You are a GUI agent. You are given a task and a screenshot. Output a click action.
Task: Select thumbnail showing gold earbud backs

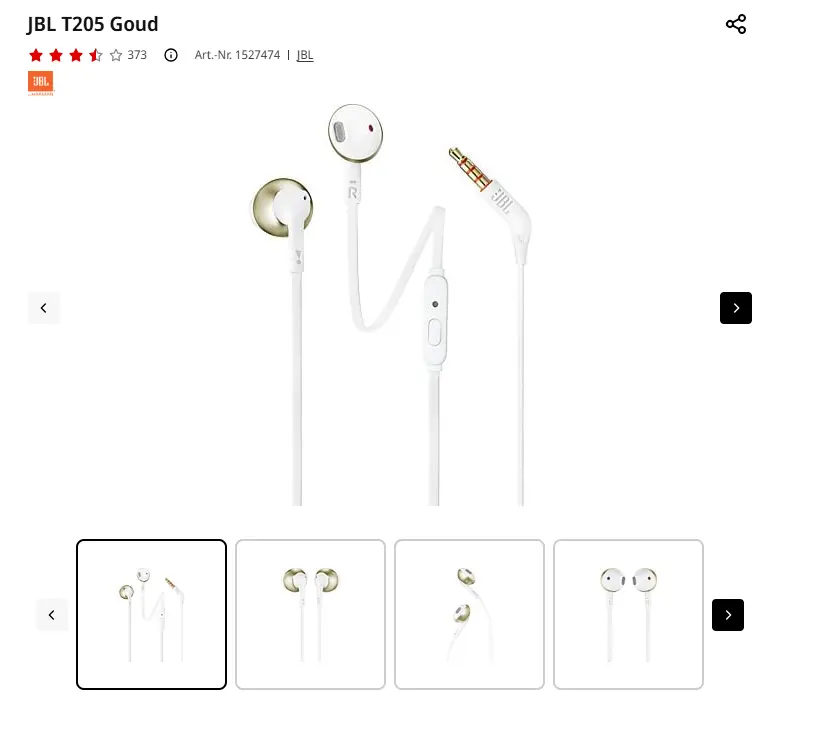point(310,614)
